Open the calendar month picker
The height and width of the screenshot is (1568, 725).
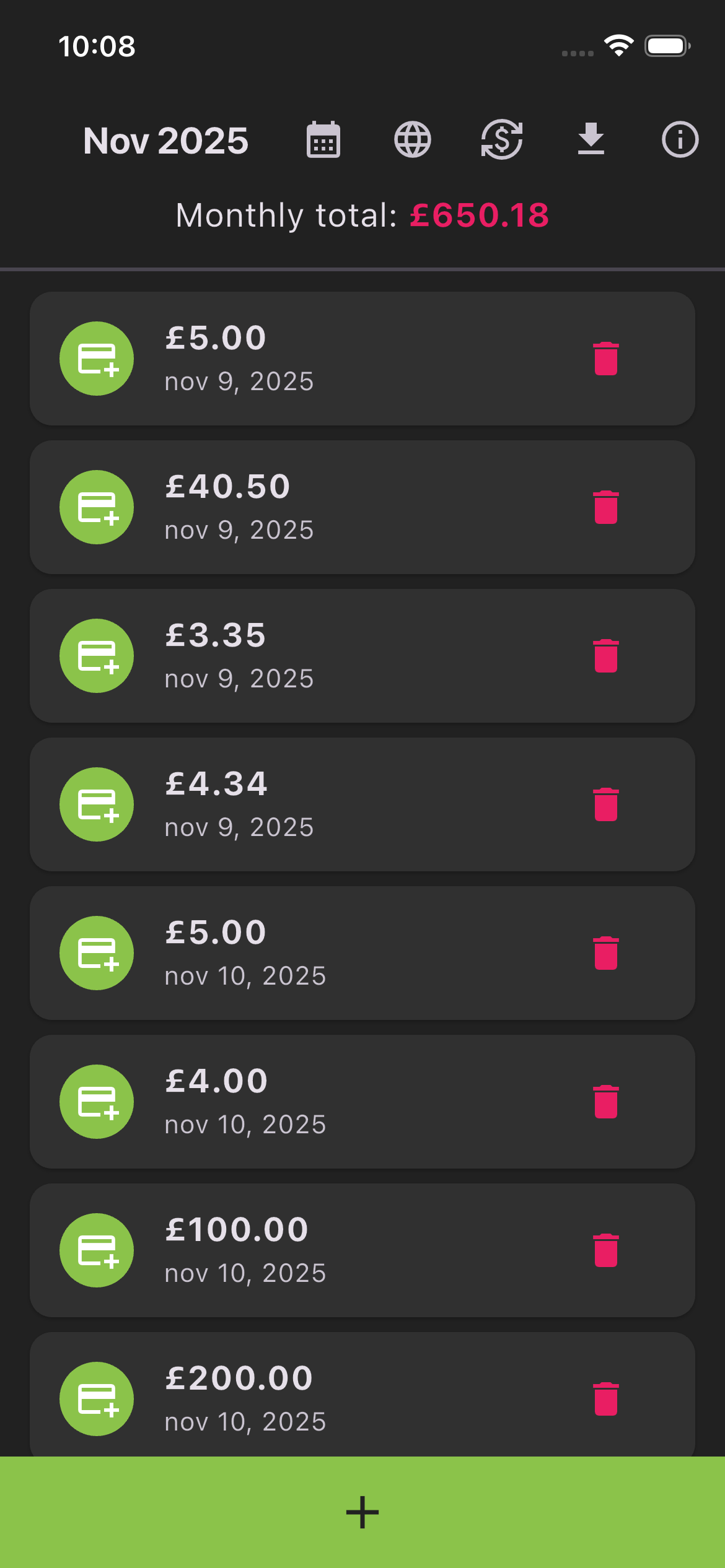(x=323, y=141)
